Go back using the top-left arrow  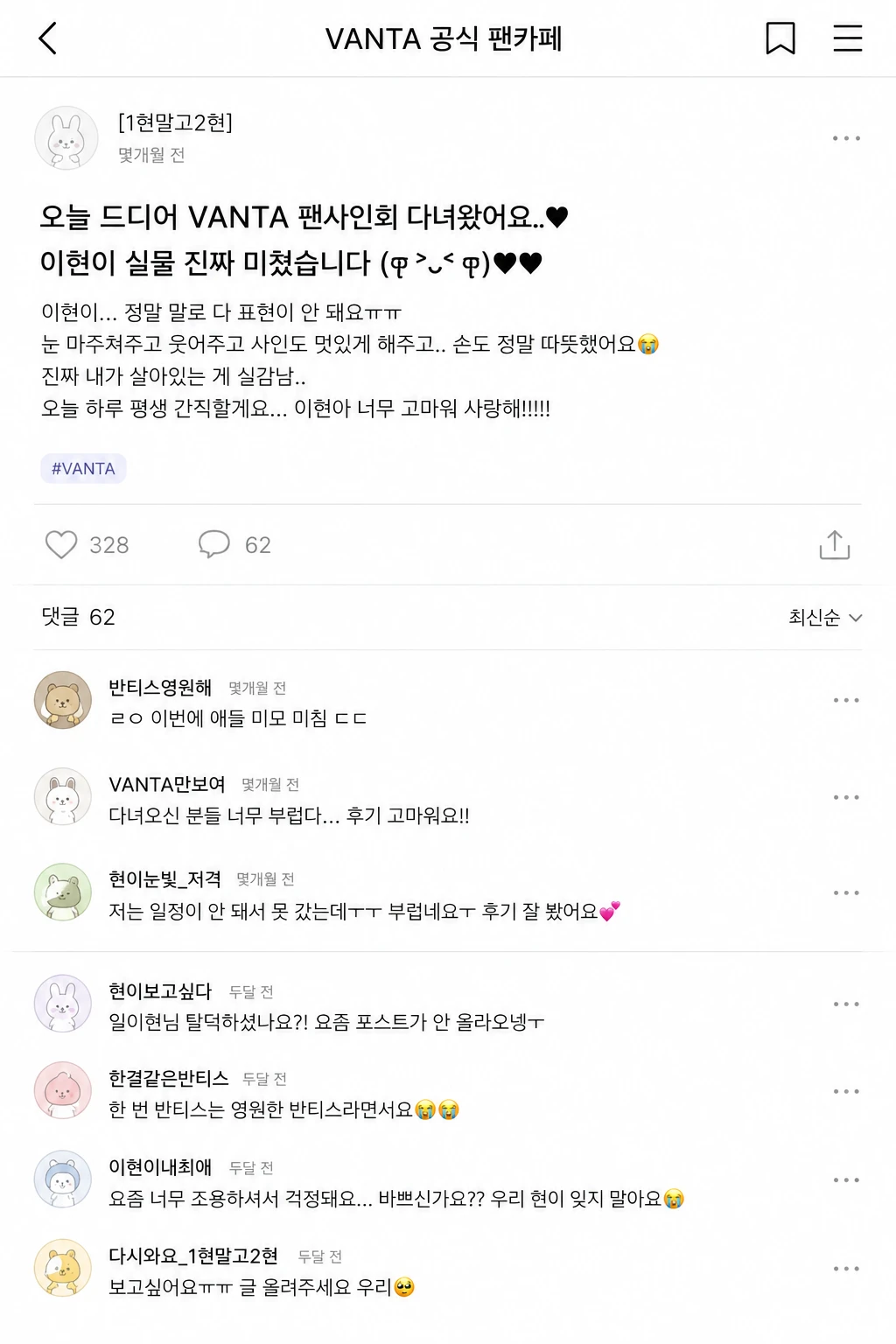tap(48, 38)
